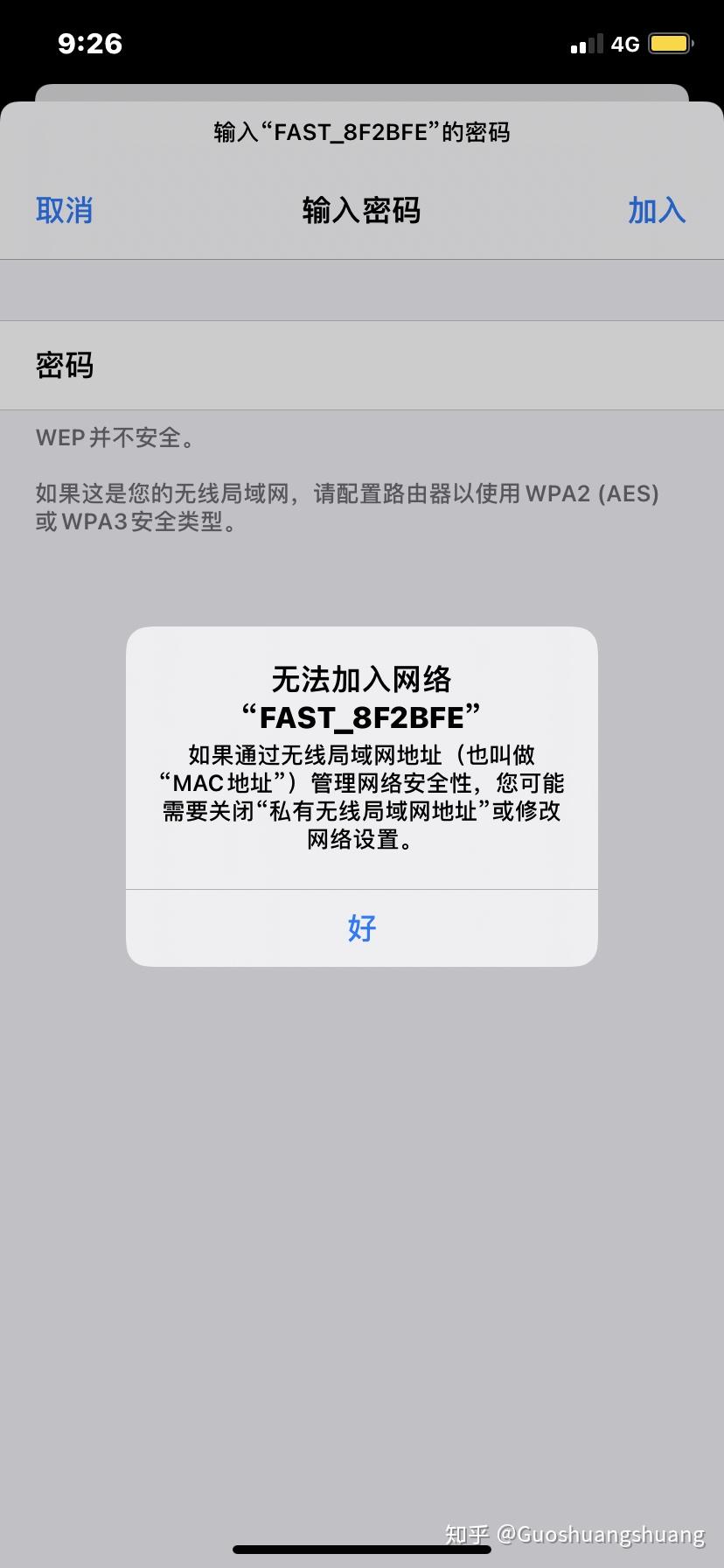Viewport: 724px width, 1568px height.
Task: Dismiss the alert by tapping 好
Action: coord(361,928)
